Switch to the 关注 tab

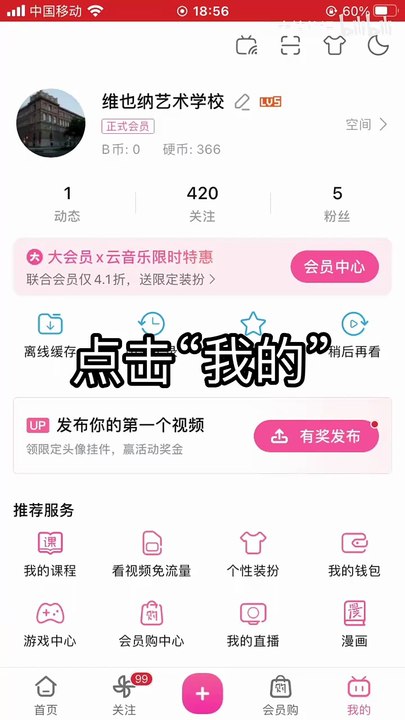(x=125, y=695)
